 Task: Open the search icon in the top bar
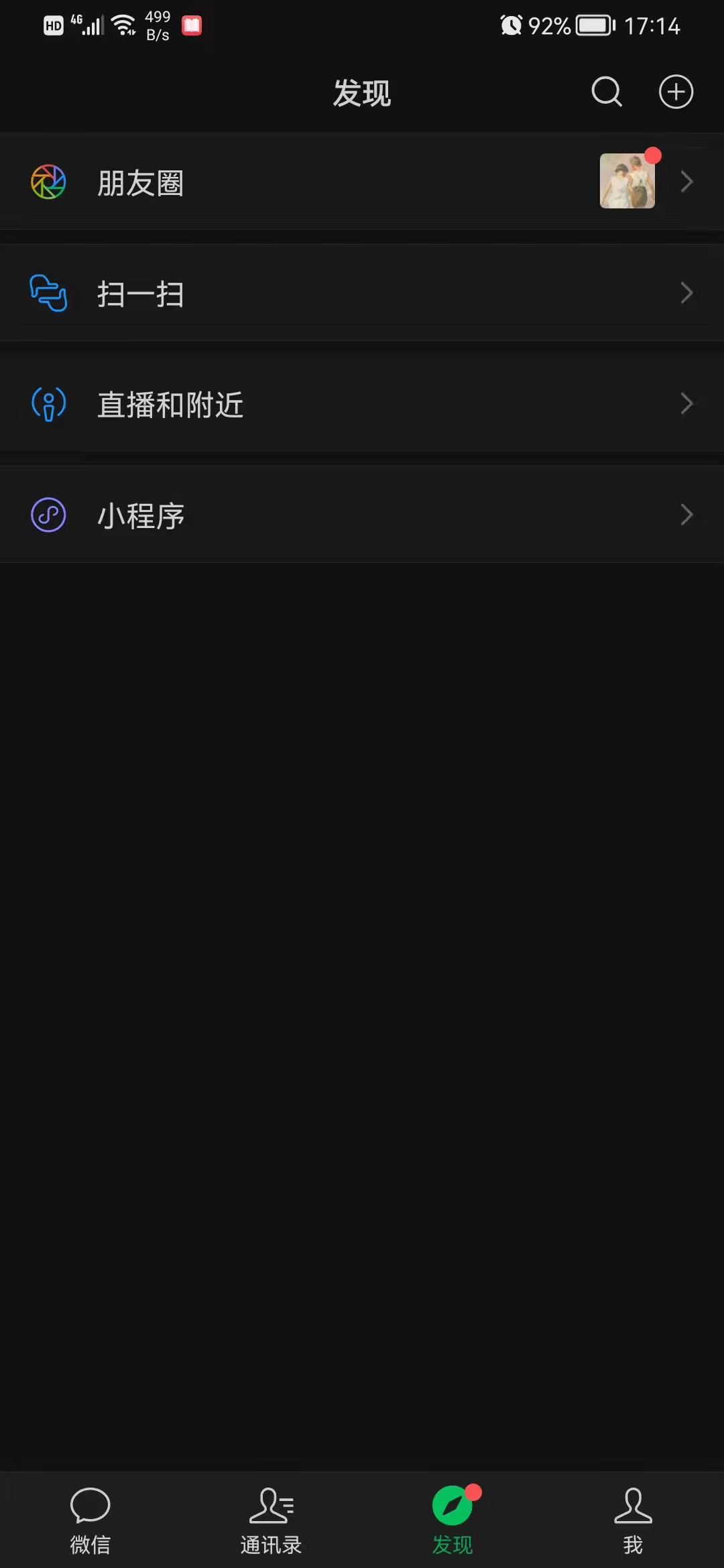click(607, 92)
